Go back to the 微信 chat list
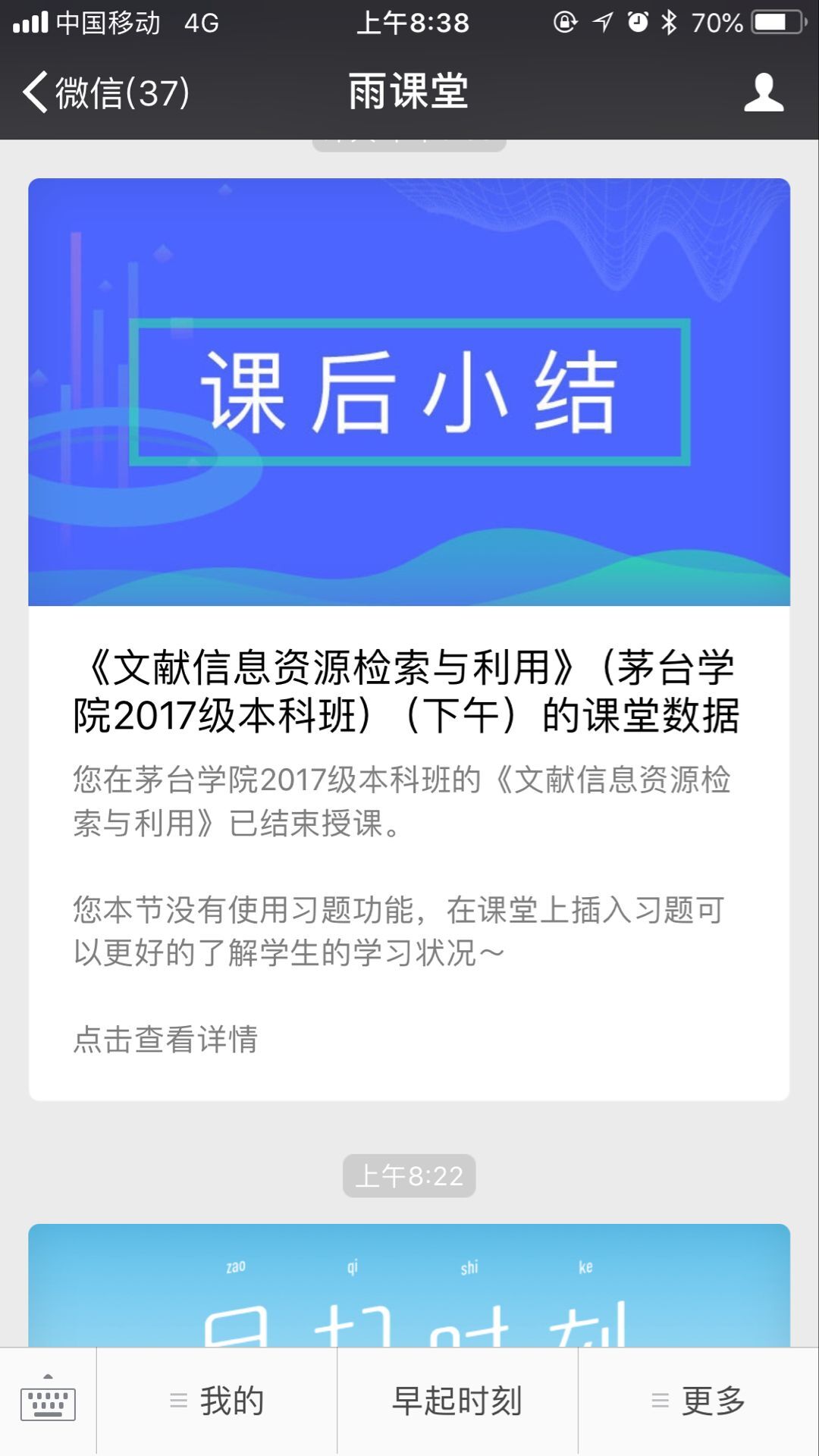 coord(106,93)
